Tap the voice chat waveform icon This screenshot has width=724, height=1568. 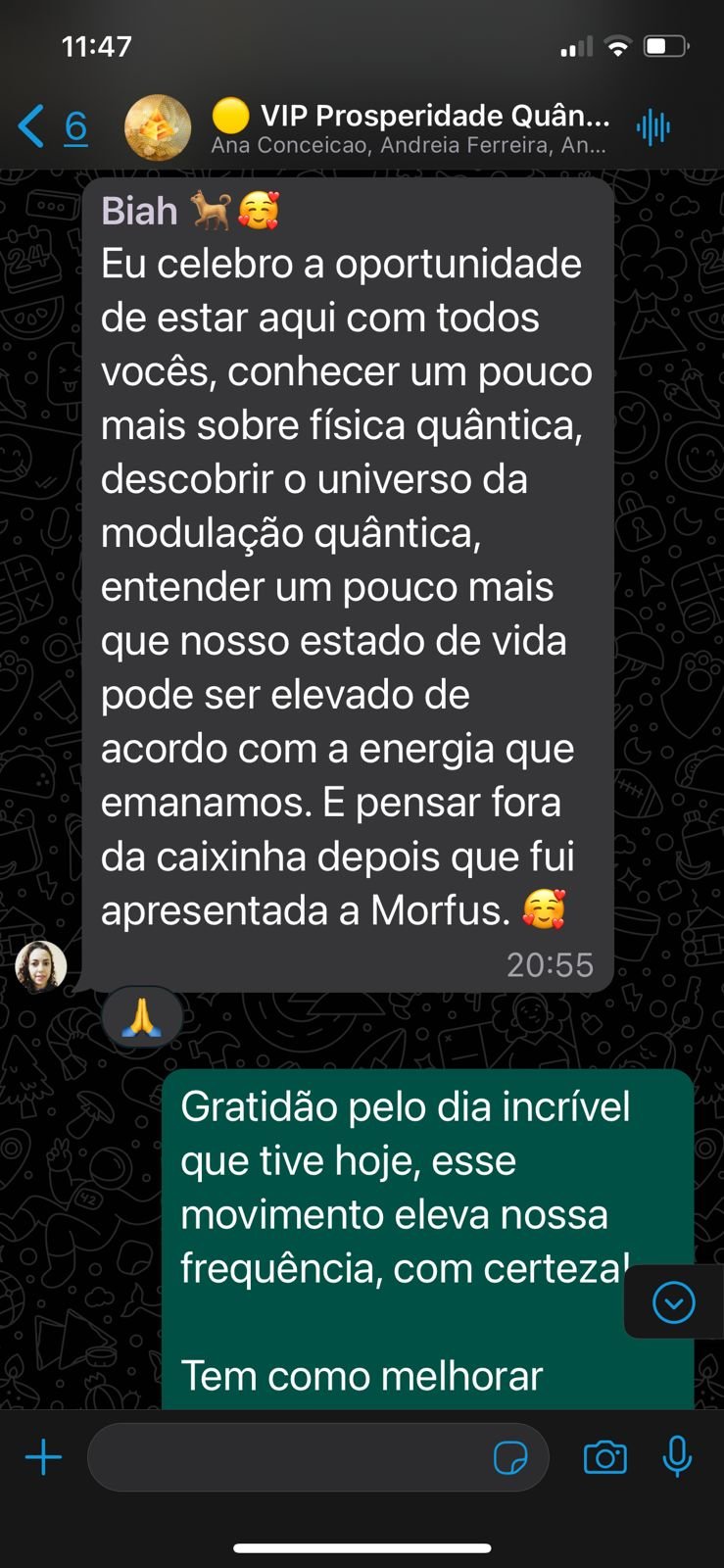click(x=655, y=126)
